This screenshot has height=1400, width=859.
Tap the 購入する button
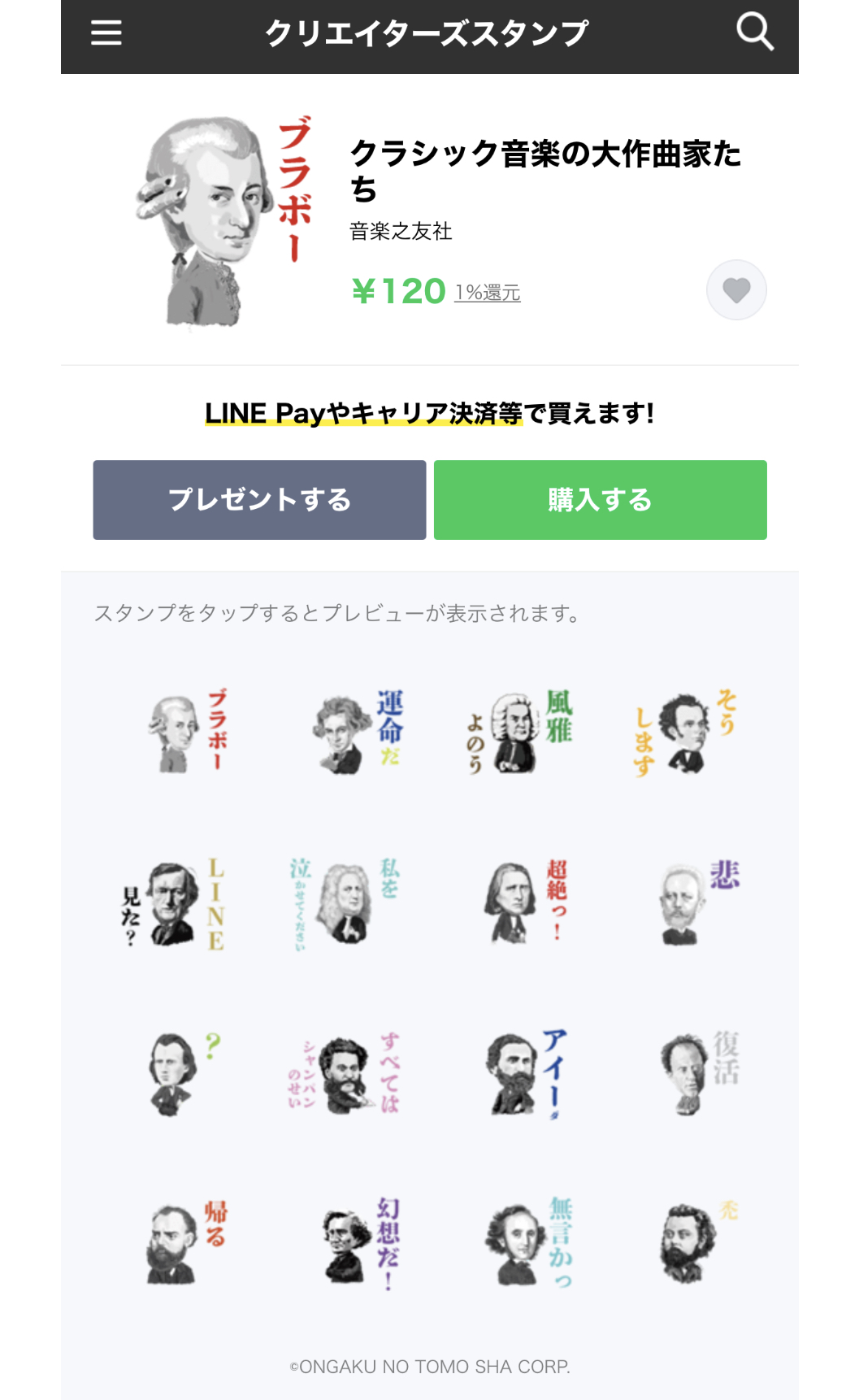[601, 500]
